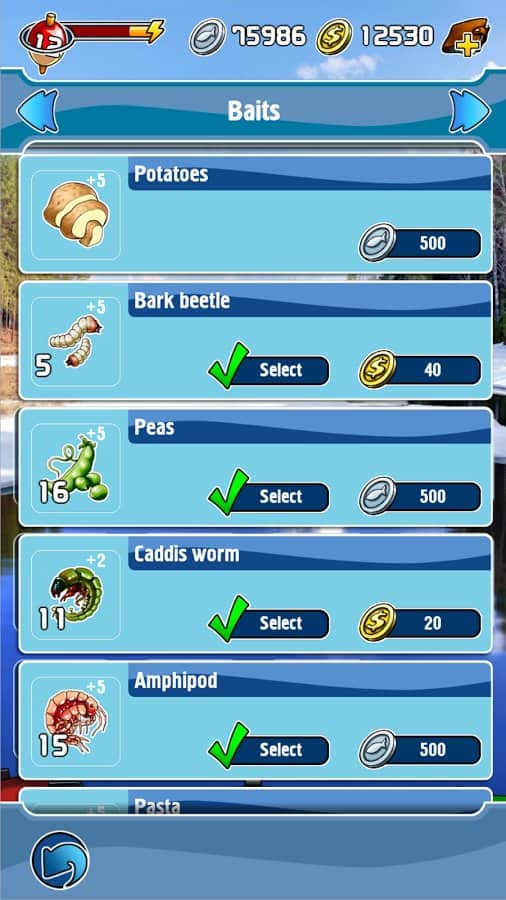Buy Peas for 500 silver
Screen dimensions: 506x900
[421, 496]
